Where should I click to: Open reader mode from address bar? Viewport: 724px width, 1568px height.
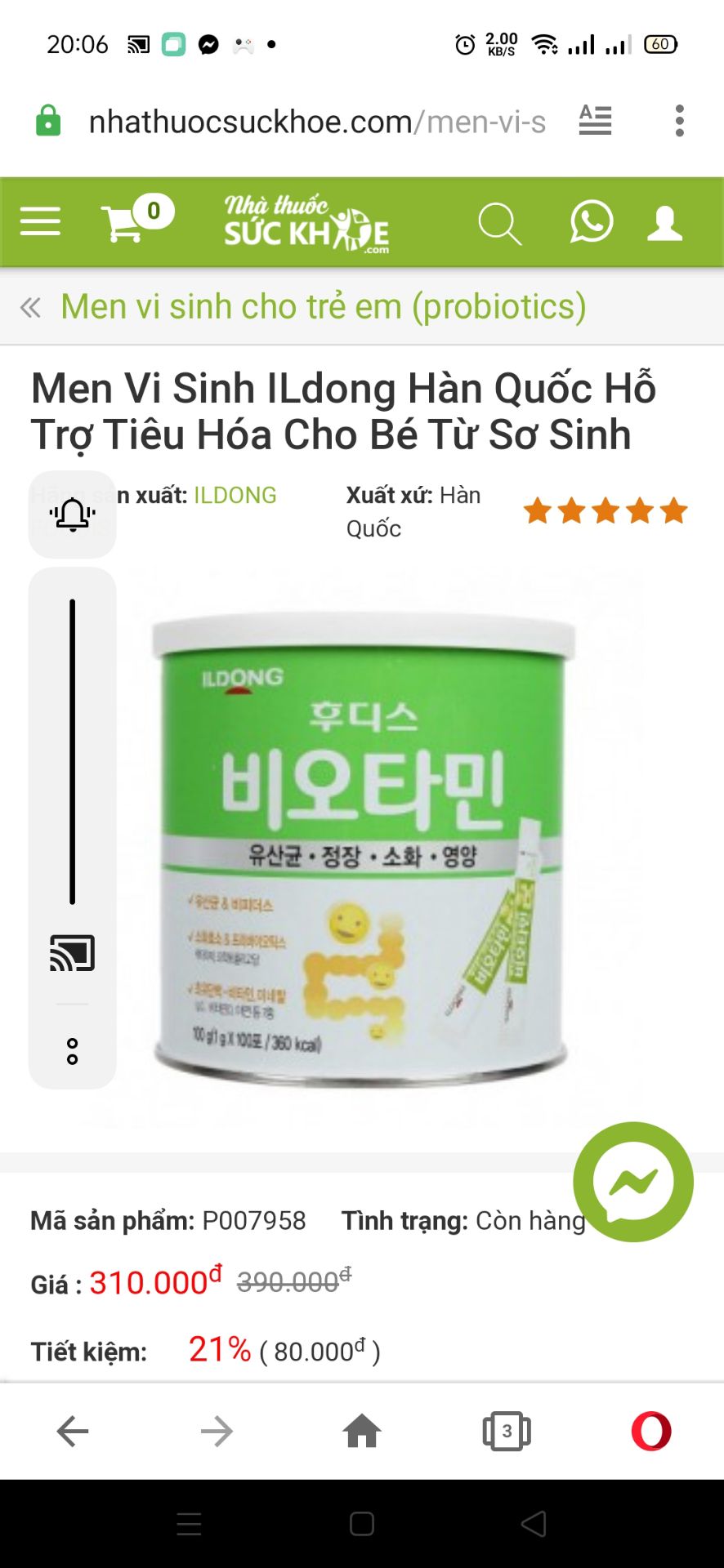pos(594,121)
